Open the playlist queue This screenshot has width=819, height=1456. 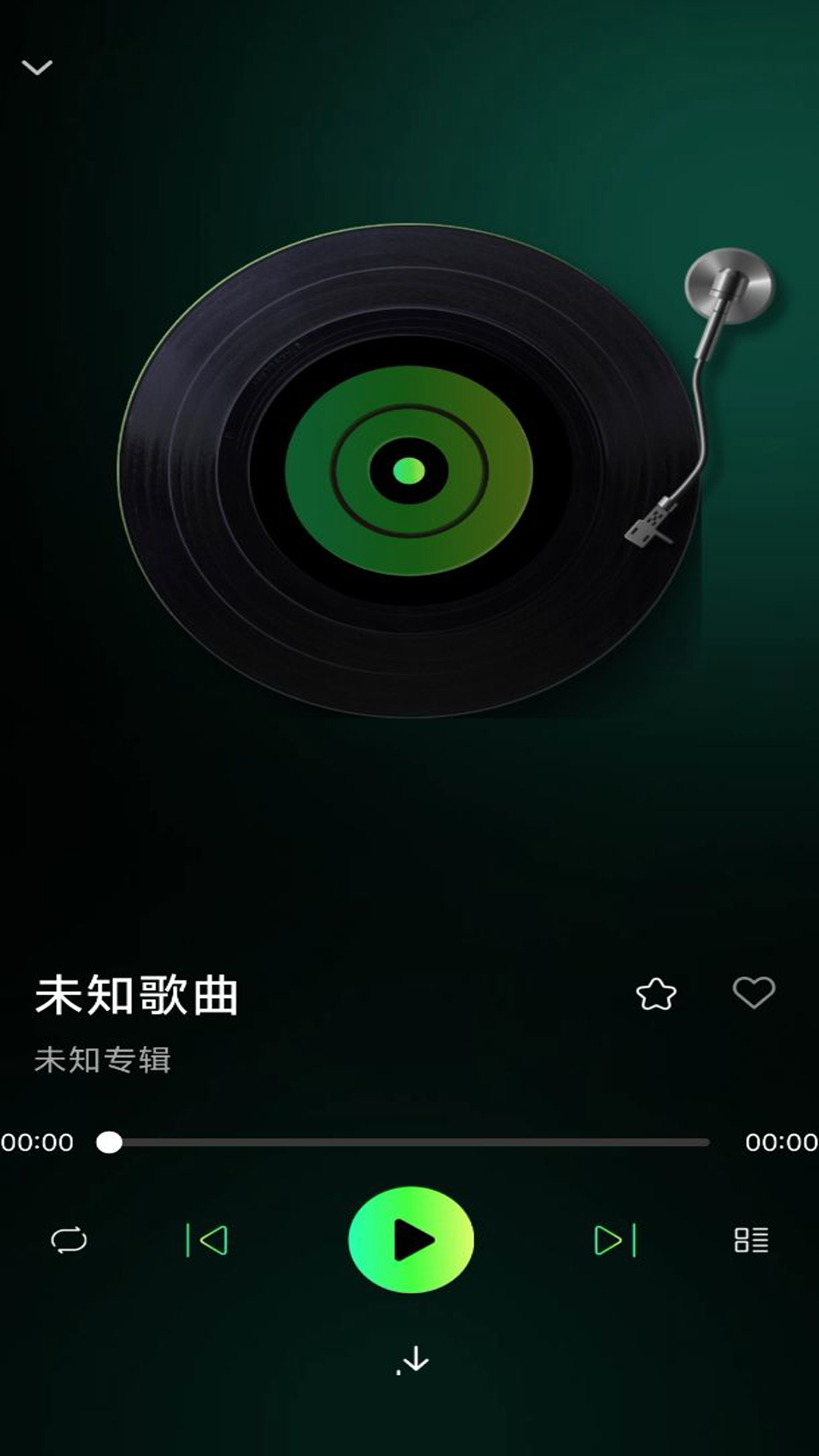pos(752,1241)
